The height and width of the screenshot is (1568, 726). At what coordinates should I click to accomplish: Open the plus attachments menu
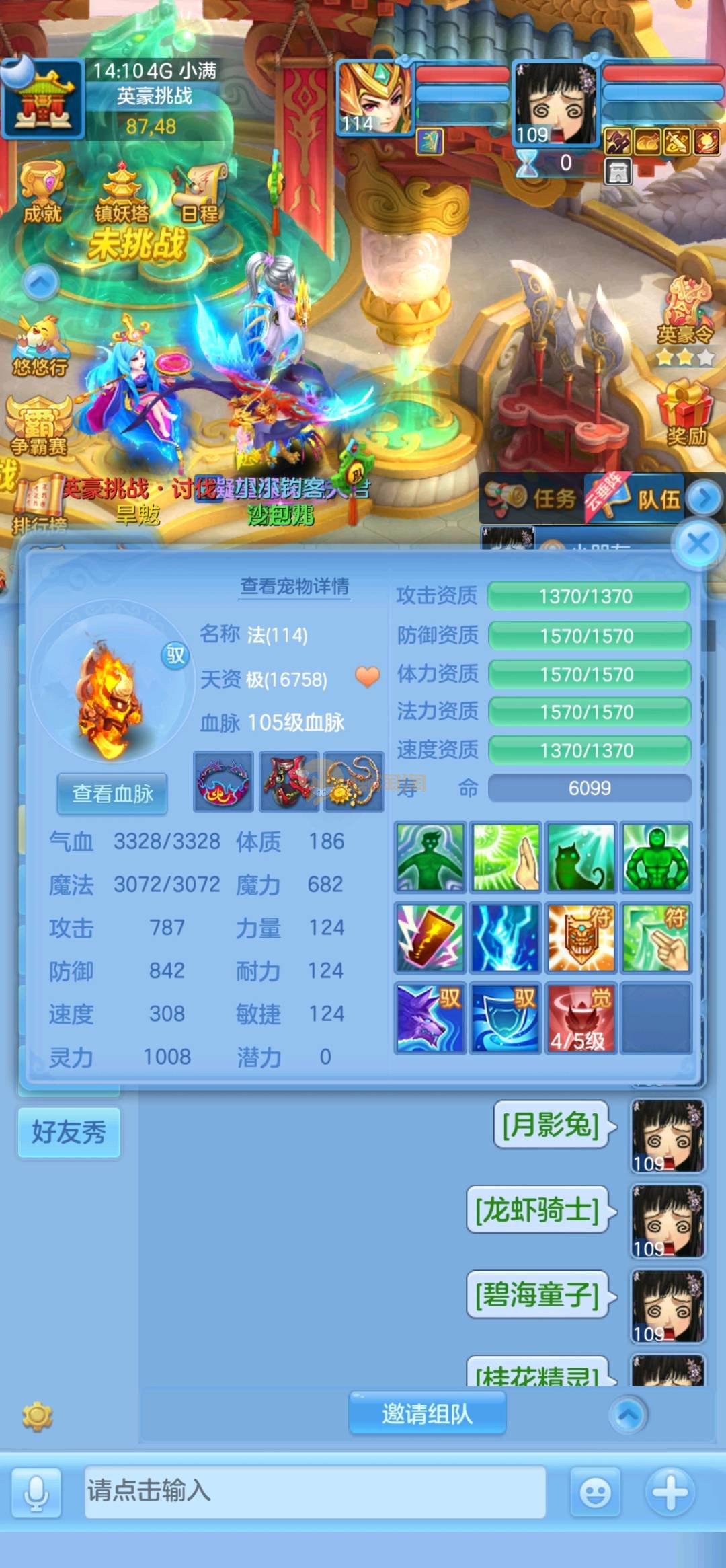(x=670, y=1492)
